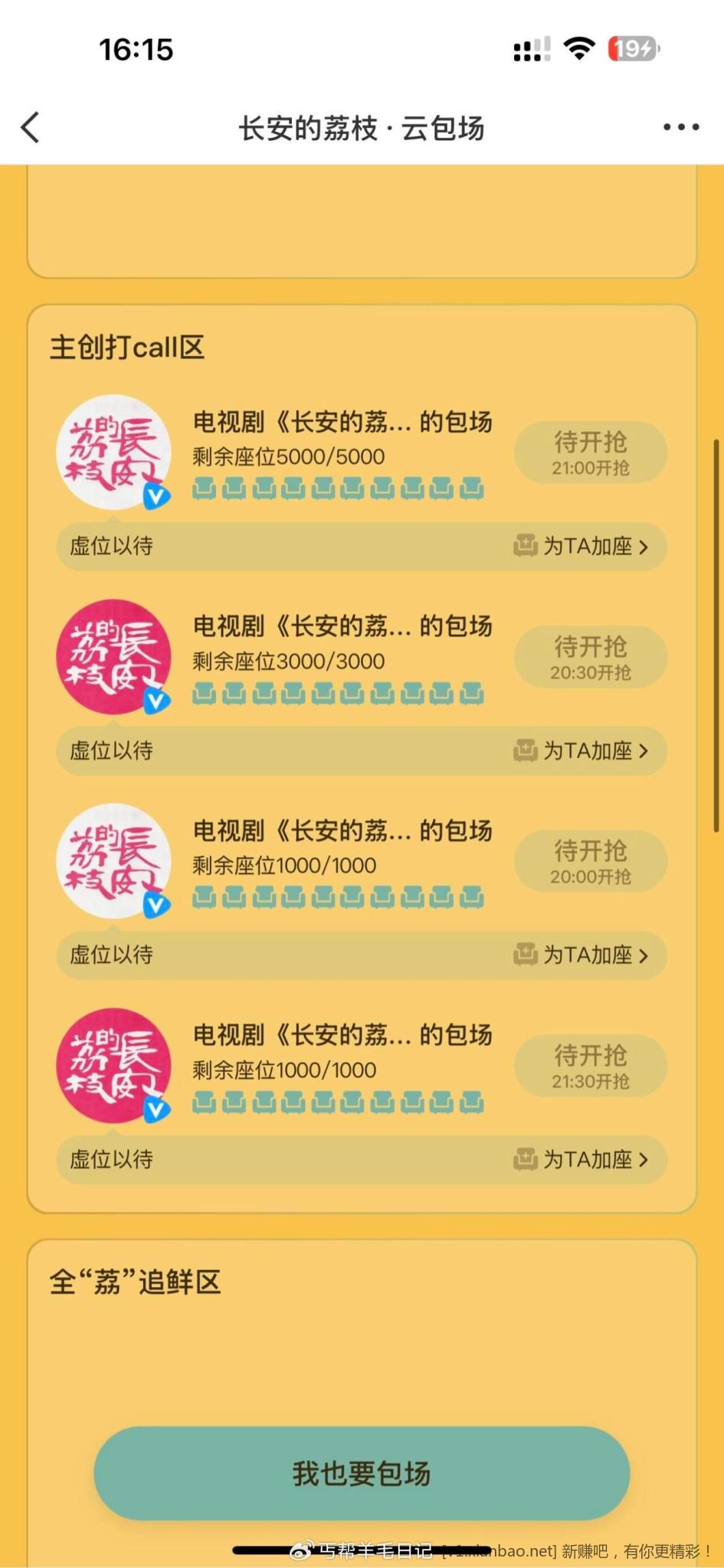The height and width of the screenshot is (1568, 724).
Task: Open avatar of the 5000/5000 seat host
Action: 113,452
